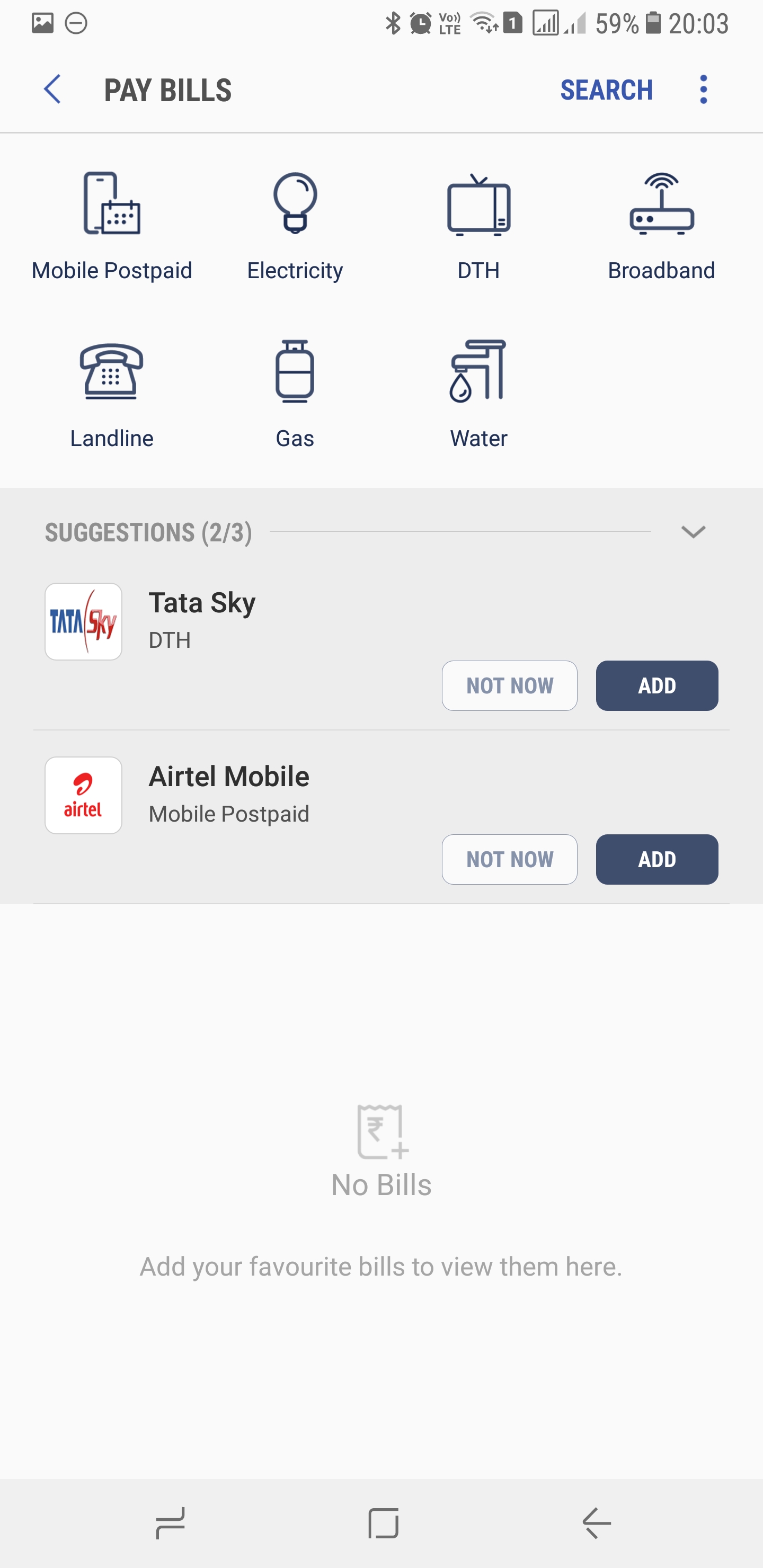Add Tata Sky to bills
Image resolution: width=763 pixels, height=1568 pixels.
point(656,685)
